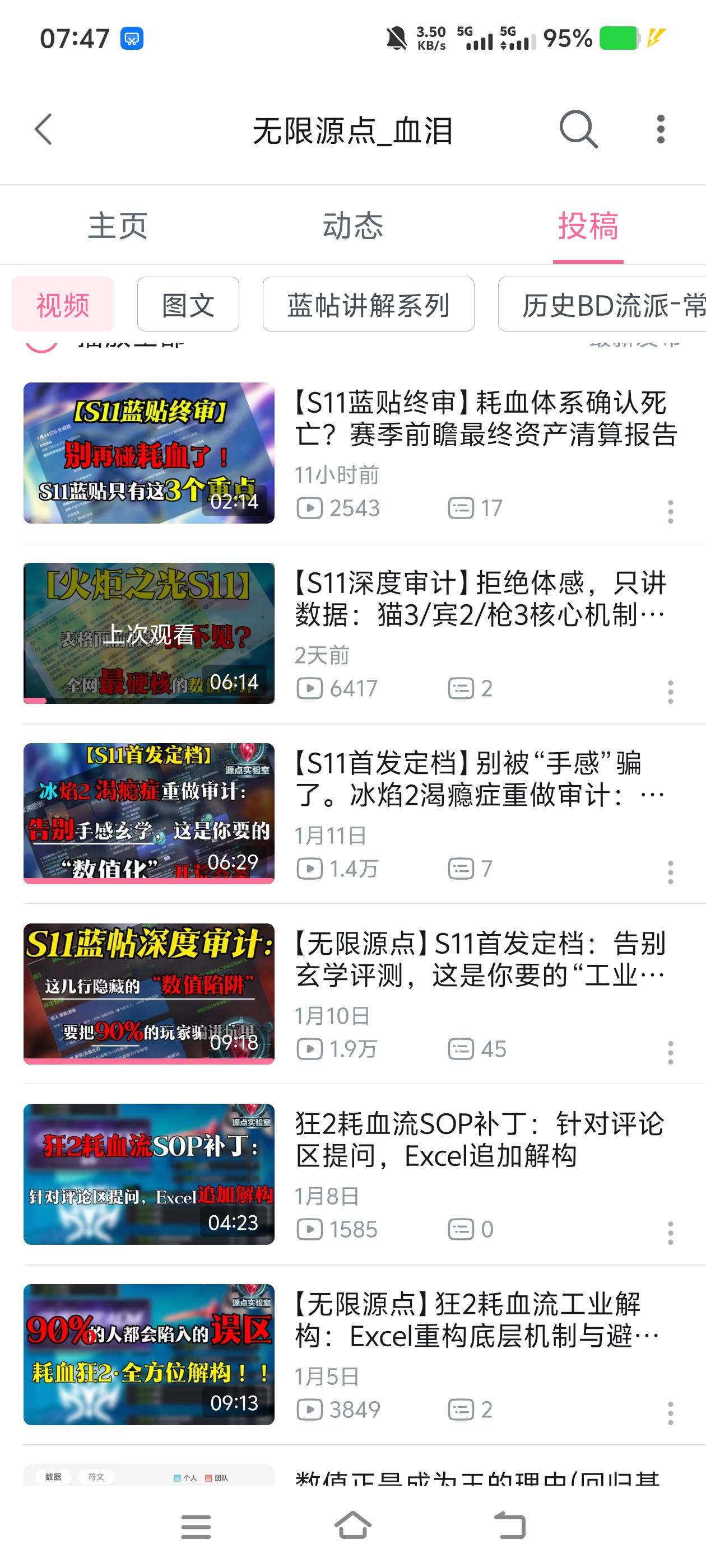The height and width of the screenshot is (1568, 706).
Task: Switch to the 主页 tab
Action: [118, 226]
